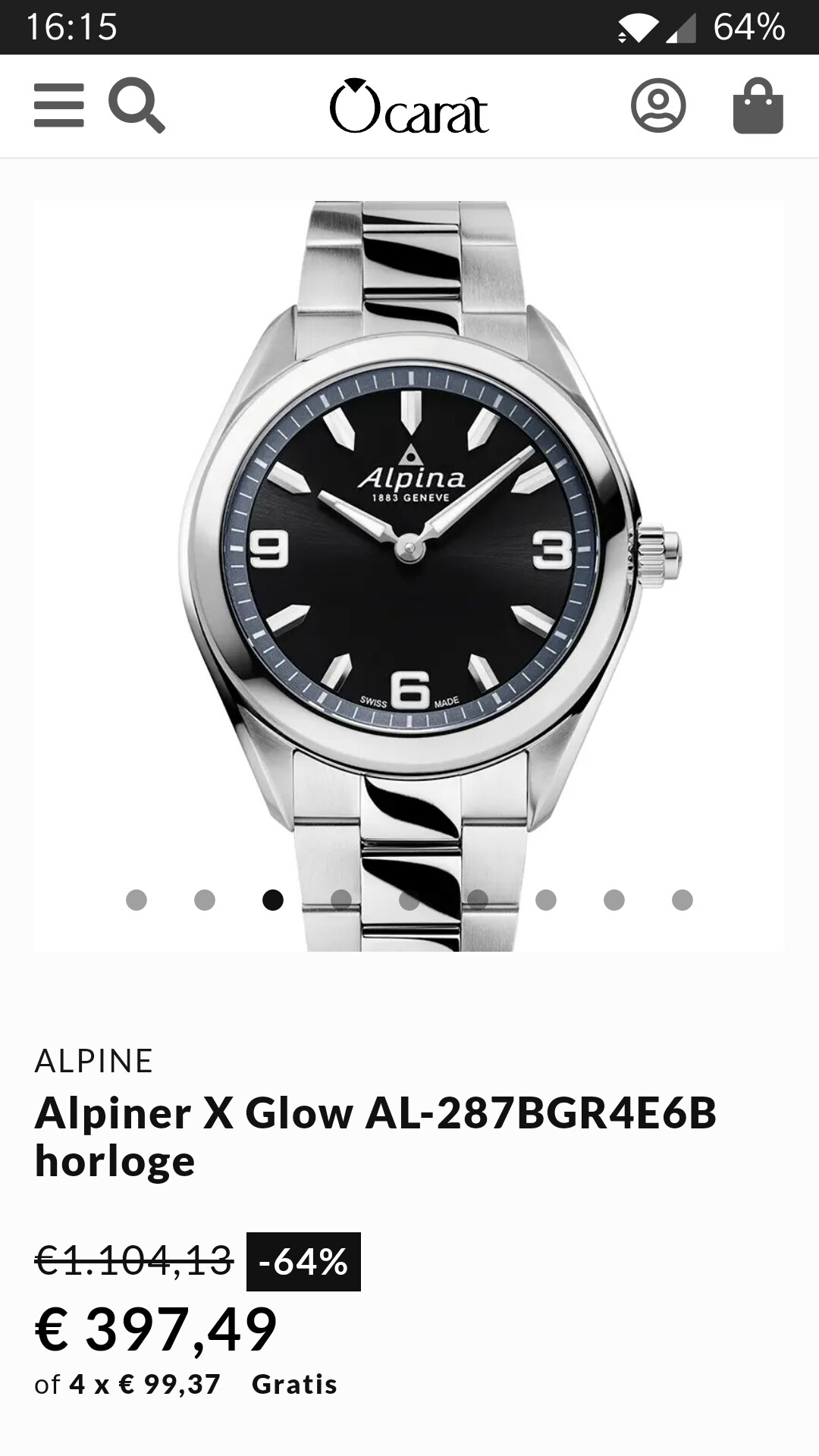This screenshot has width=819, height=1456.
Task: View the shopping bag
Action: (x=758, y=105)
